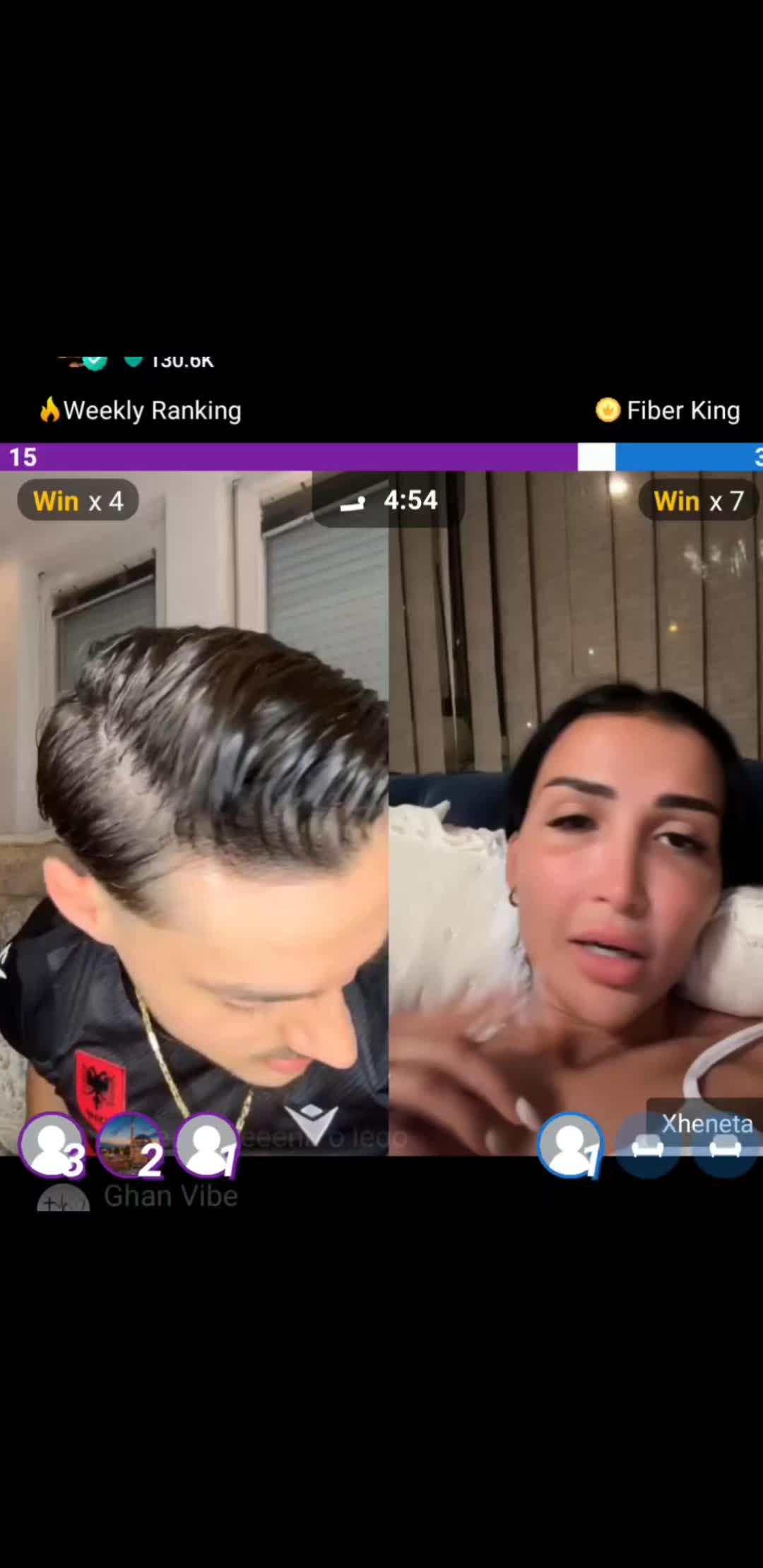Open Xheneta's live video pane
This screenshot has width=763, height=1568.
(576, 812)
